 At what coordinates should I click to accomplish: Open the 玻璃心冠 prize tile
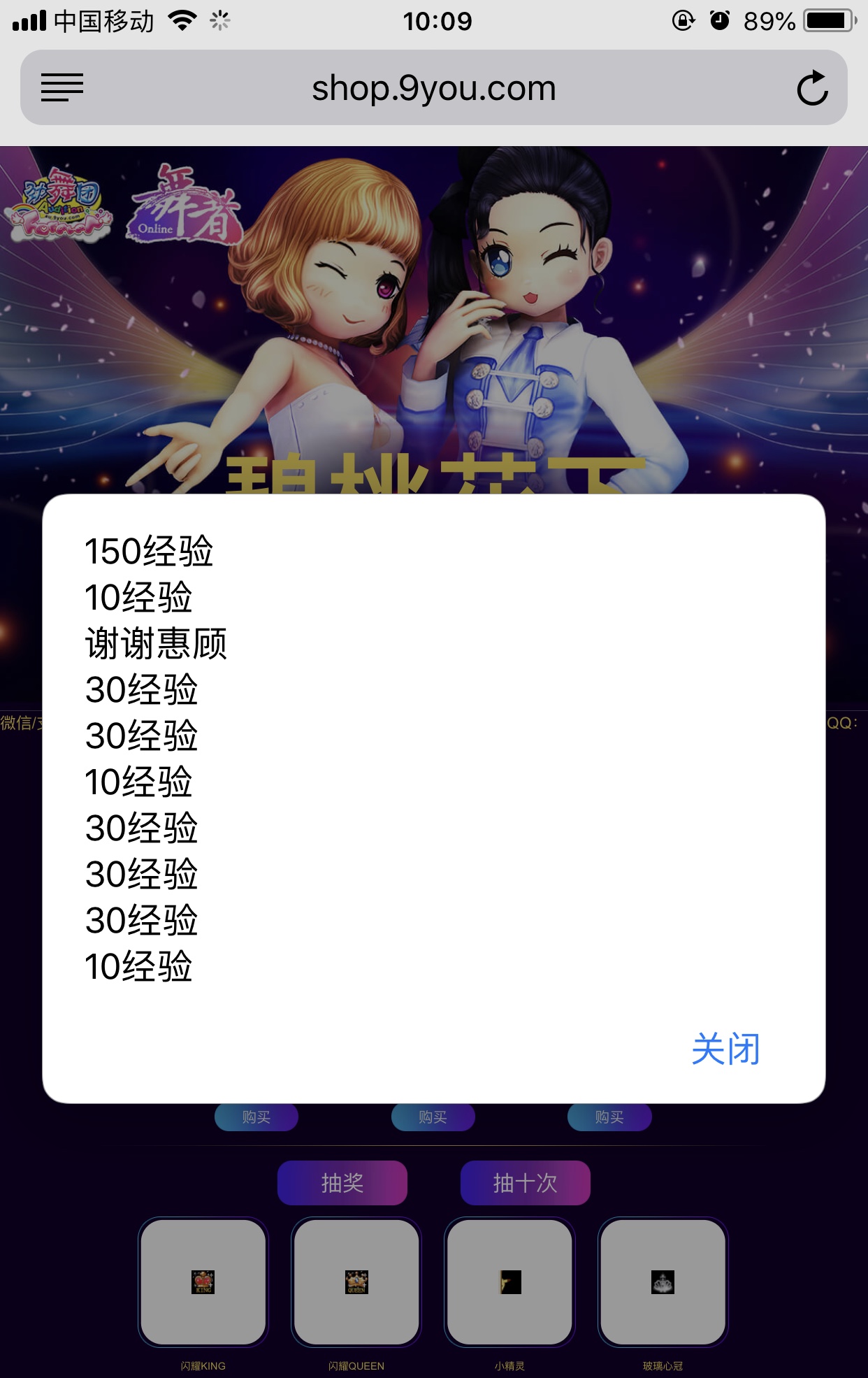pos(663,1282)
